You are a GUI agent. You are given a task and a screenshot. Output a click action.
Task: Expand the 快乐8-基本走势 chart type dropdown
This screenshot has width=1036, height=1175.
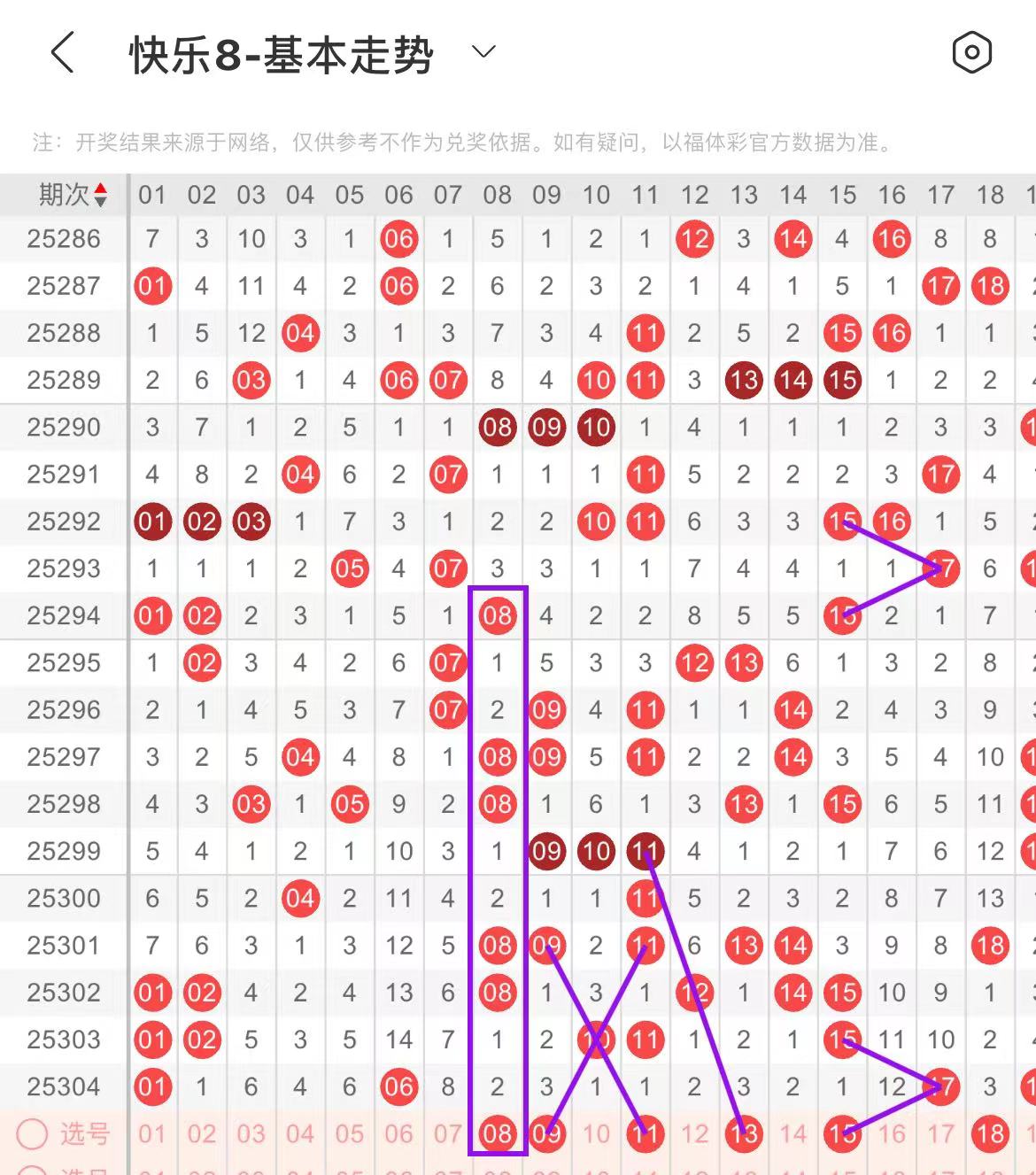[483, 52]
